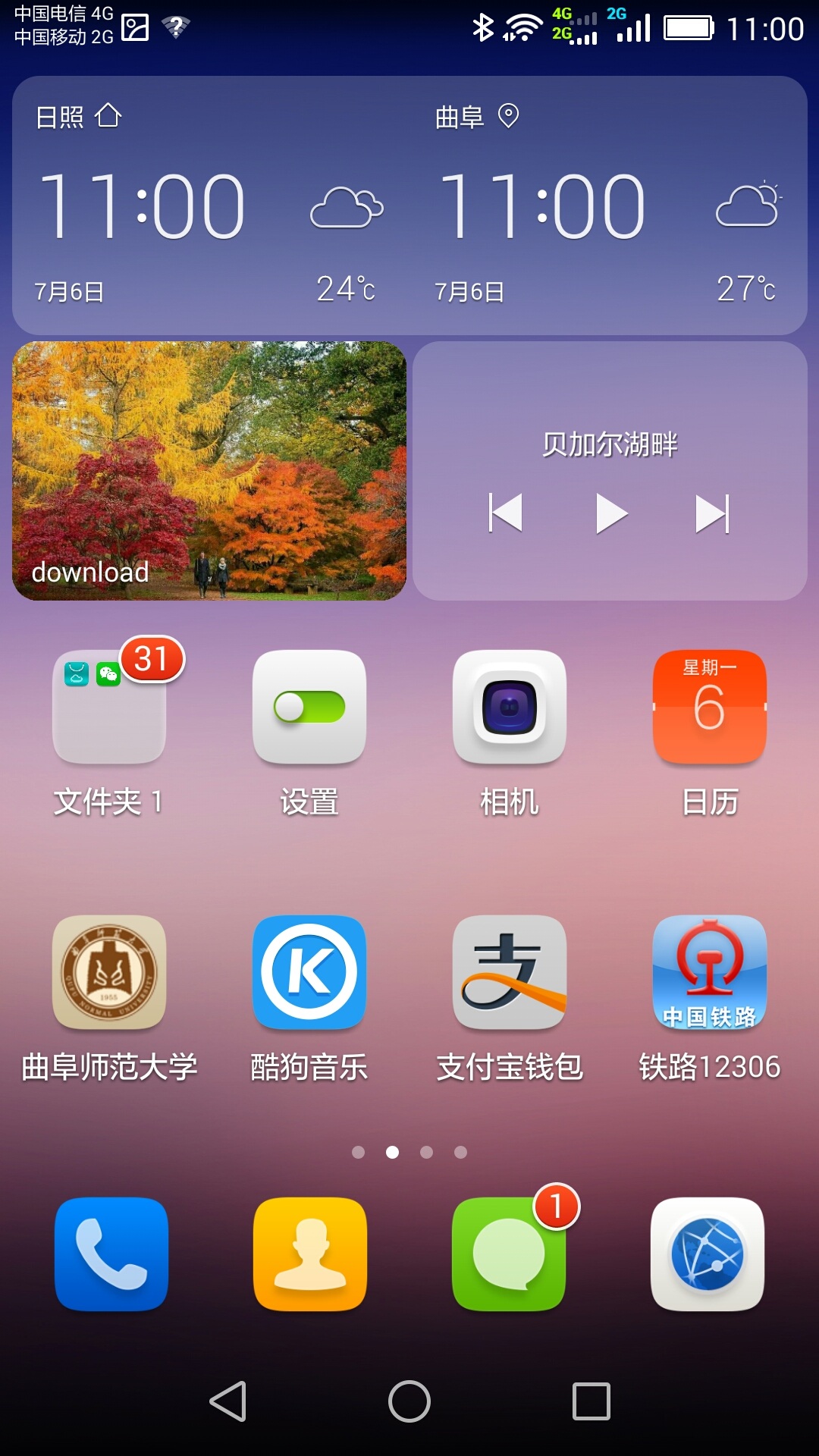
Task: Open the 设置 settings app
Action: pos(309,708)
